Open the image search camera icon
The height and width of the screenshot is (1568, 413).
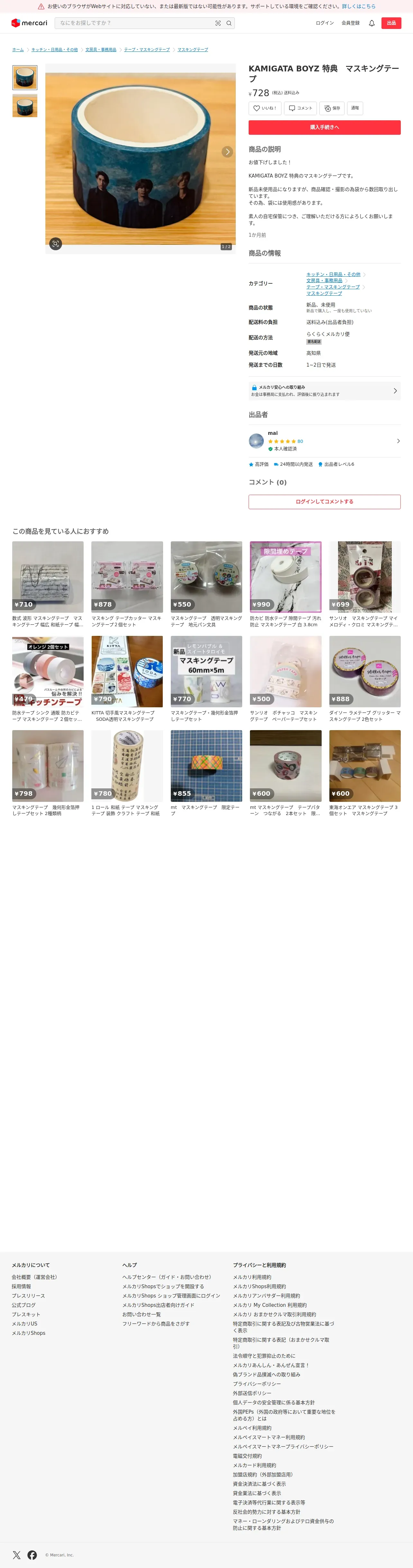coord(217,23)
